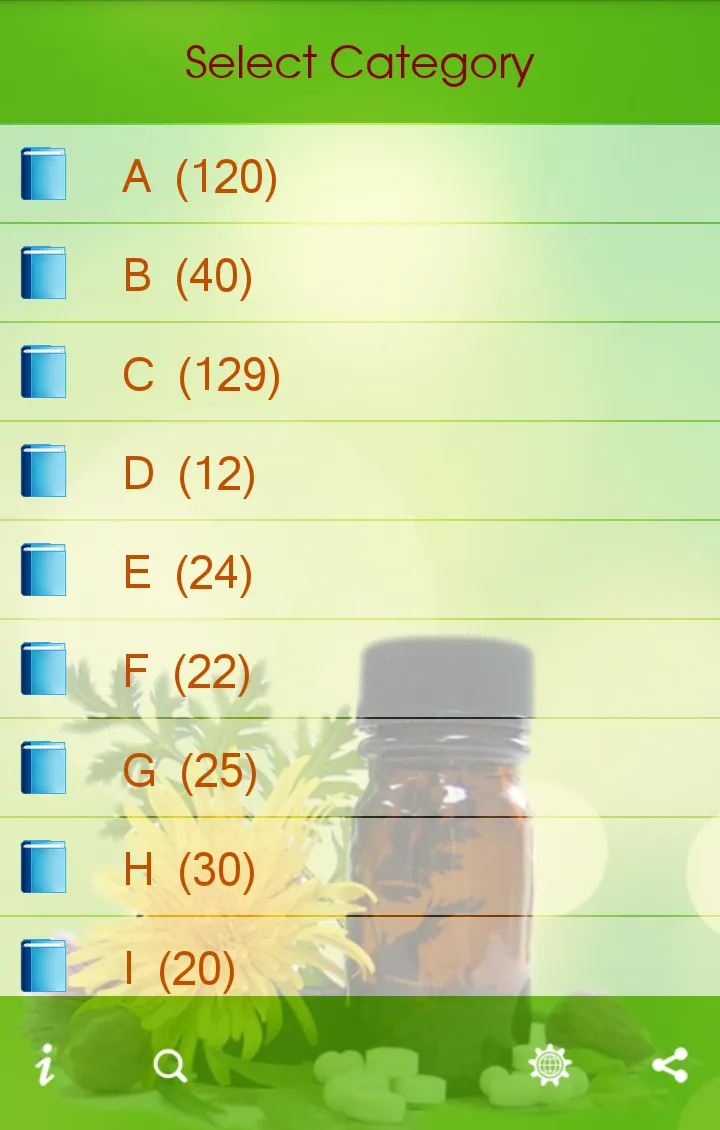This screenshot has height=1130, width=720.
Task: Select the F (22) category
Action: point(187,671)
